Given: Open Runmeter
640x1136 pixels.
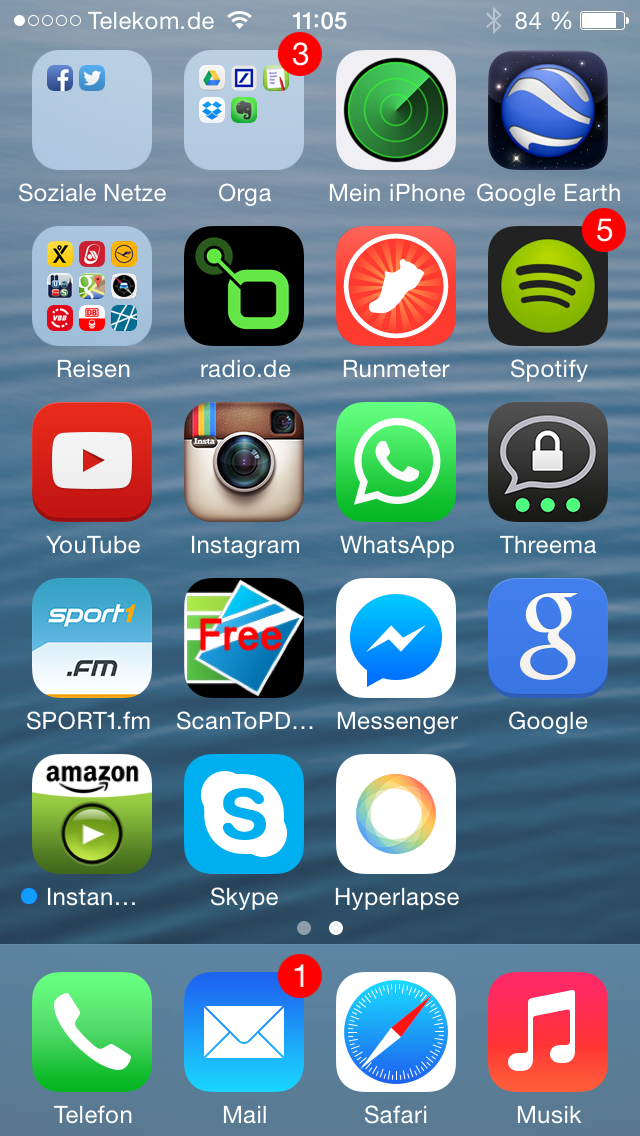Looking at the screenshot, I should [x=396, y=286].
